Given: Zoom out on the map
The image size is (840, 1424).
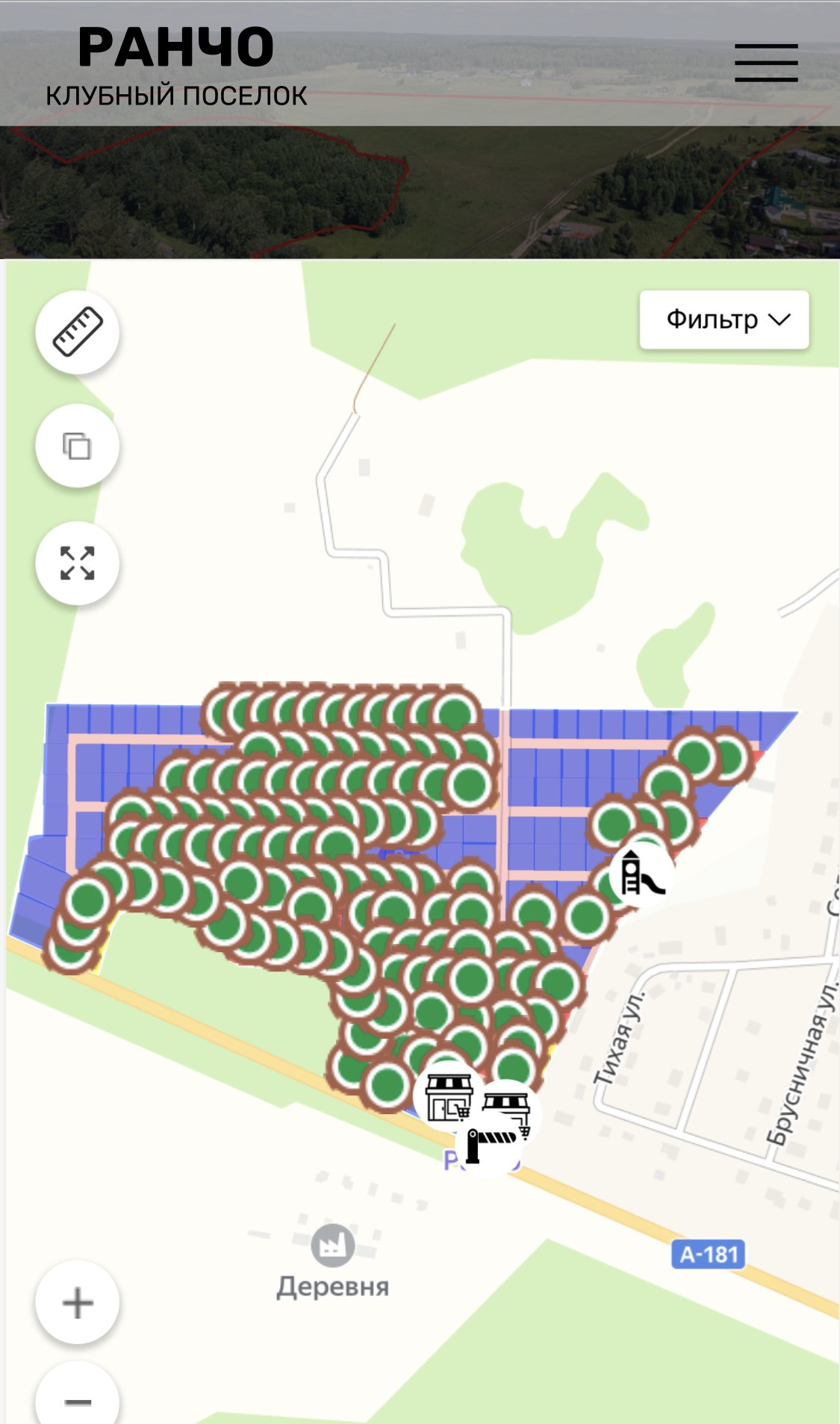Looking at the screenshot, I should 78,1399.
